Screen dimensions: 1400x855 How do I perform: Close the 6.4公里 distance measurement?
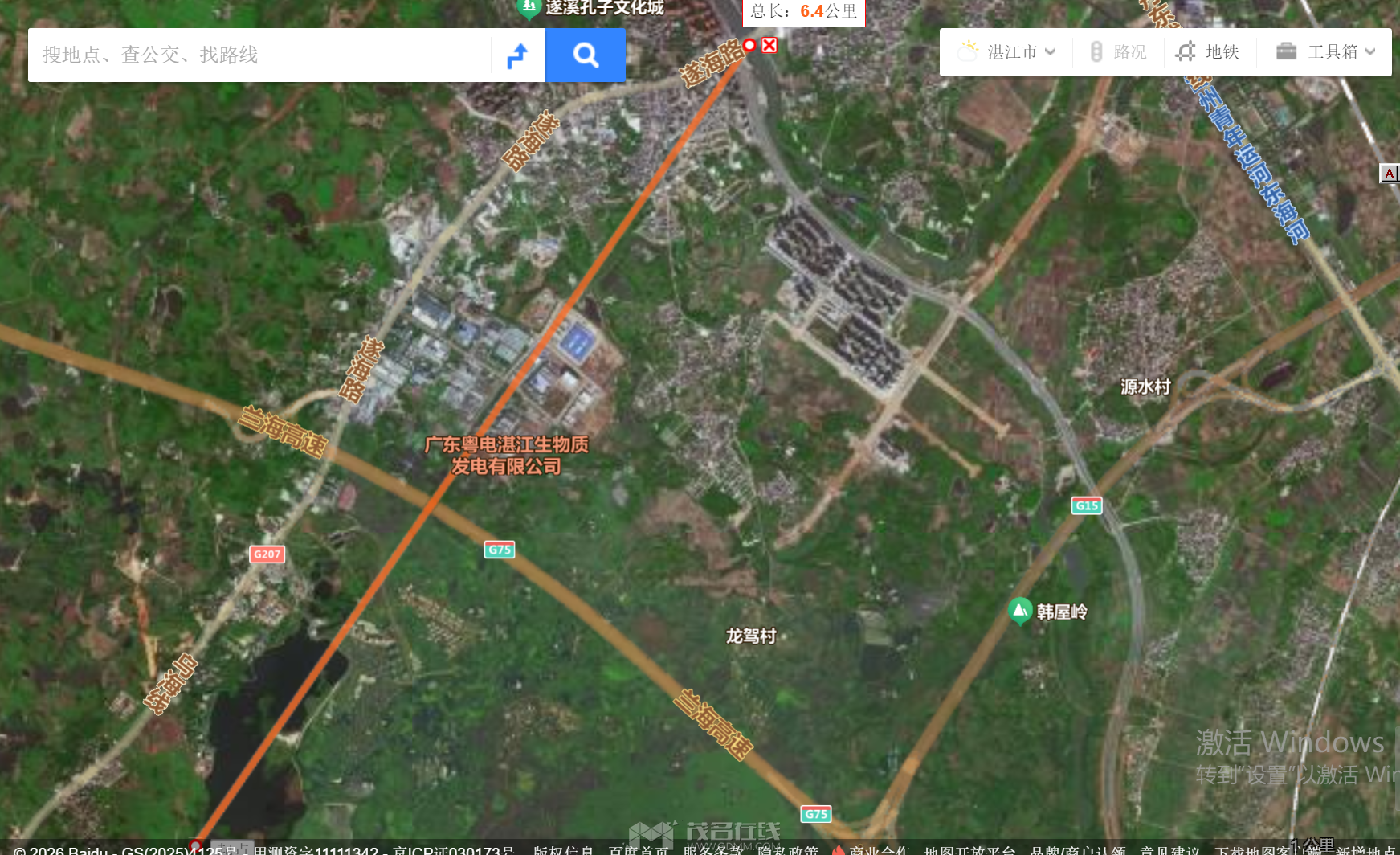[x=769, y=45]
